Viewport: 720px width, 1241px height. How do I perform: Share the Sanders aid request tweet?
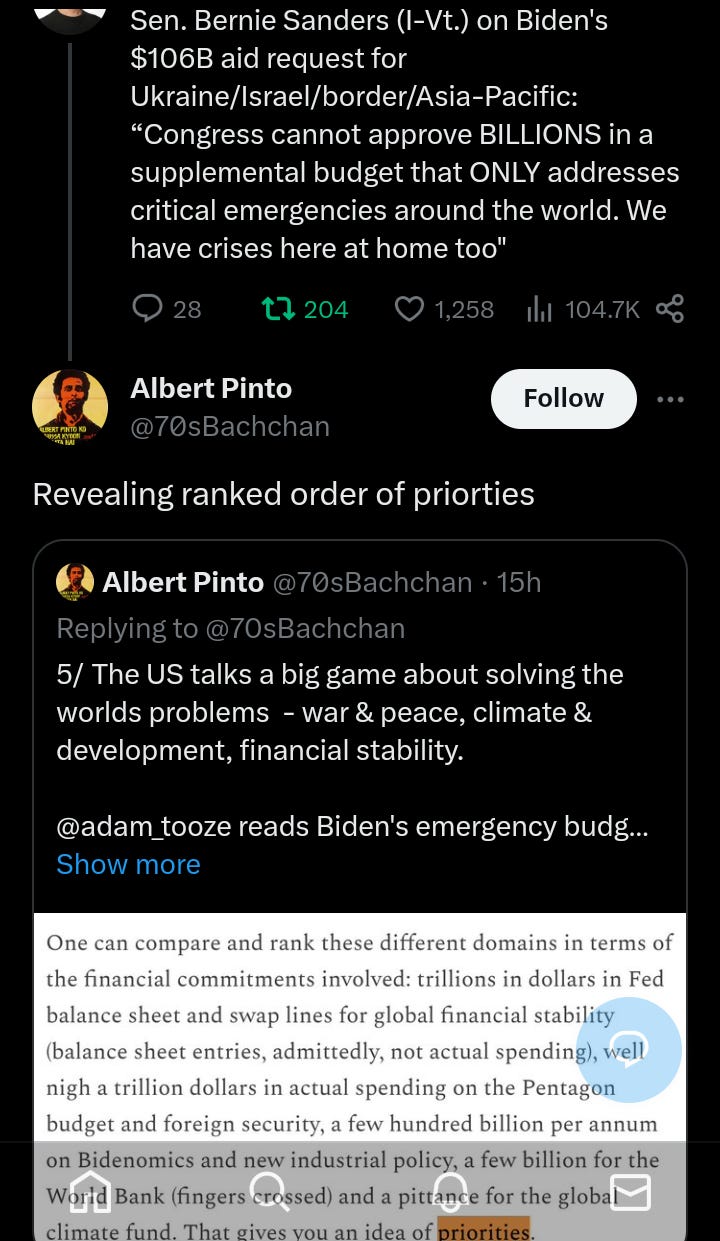click(x=670, y=309)
